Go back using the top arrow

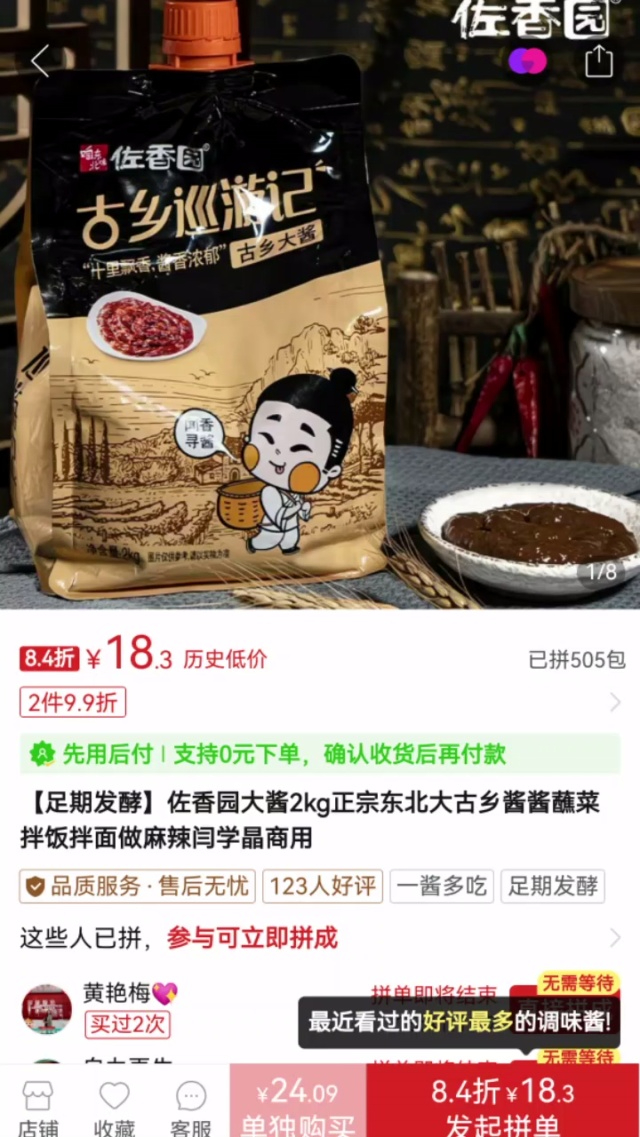click(x=40, y=61)
